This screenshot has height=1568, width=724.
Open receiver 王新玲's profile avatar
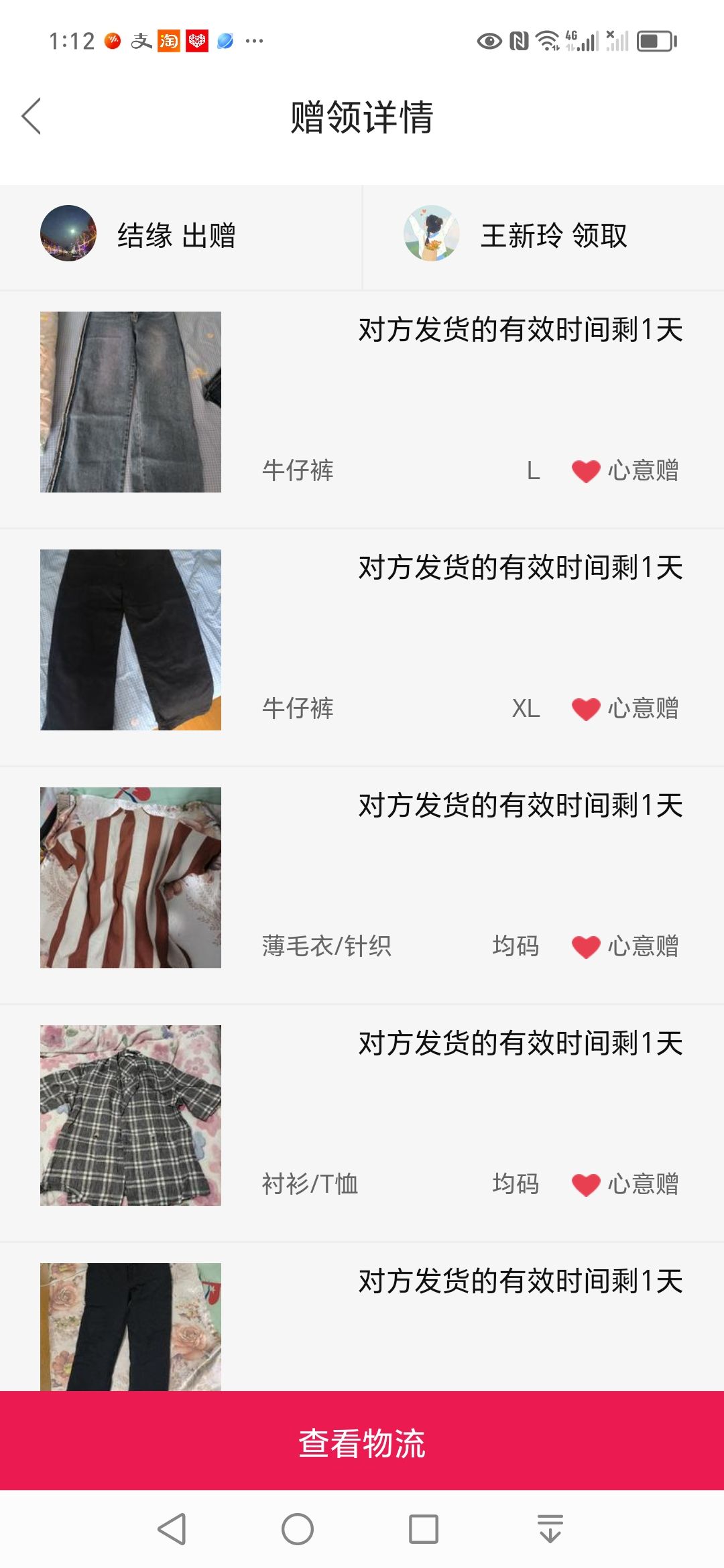(x=432, y=233)
